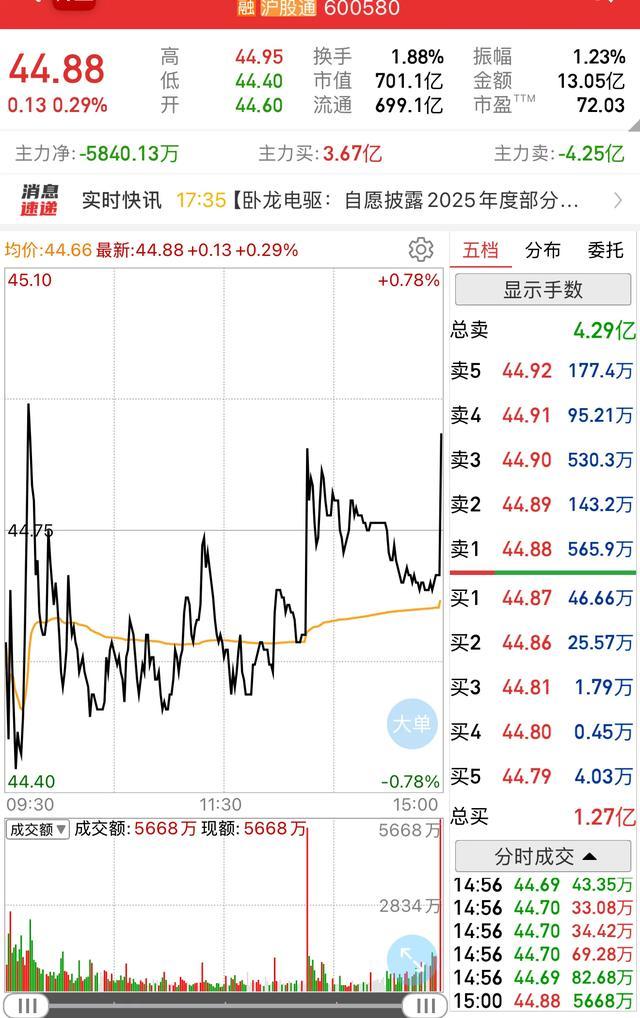Open chart settings gear icon
The height and width of the screenshot is (1018, 640).
coord(421,250)
